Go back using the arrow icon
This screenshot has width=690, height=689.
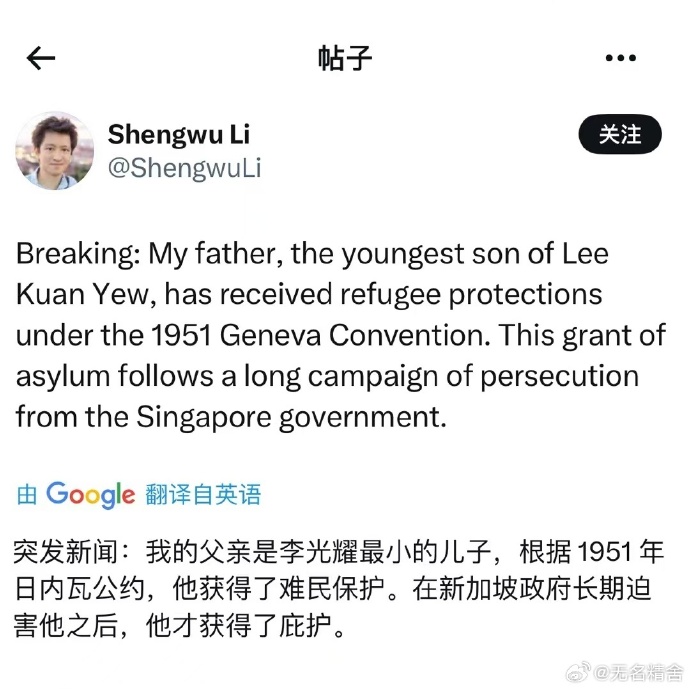40,58
